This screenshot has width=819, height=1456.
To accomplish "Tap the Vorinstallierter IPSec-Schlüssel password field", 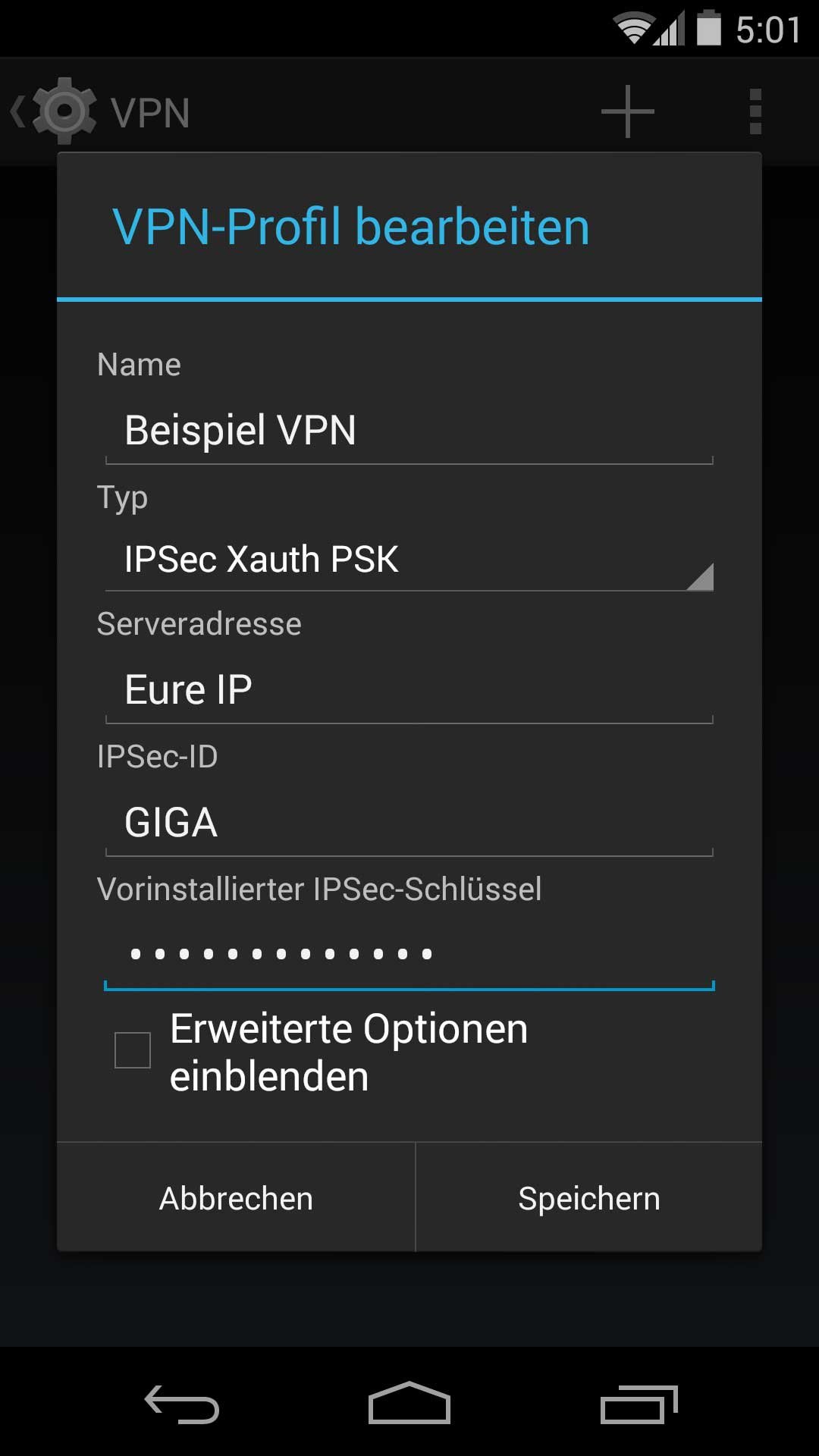I will (x=409, y=955).
